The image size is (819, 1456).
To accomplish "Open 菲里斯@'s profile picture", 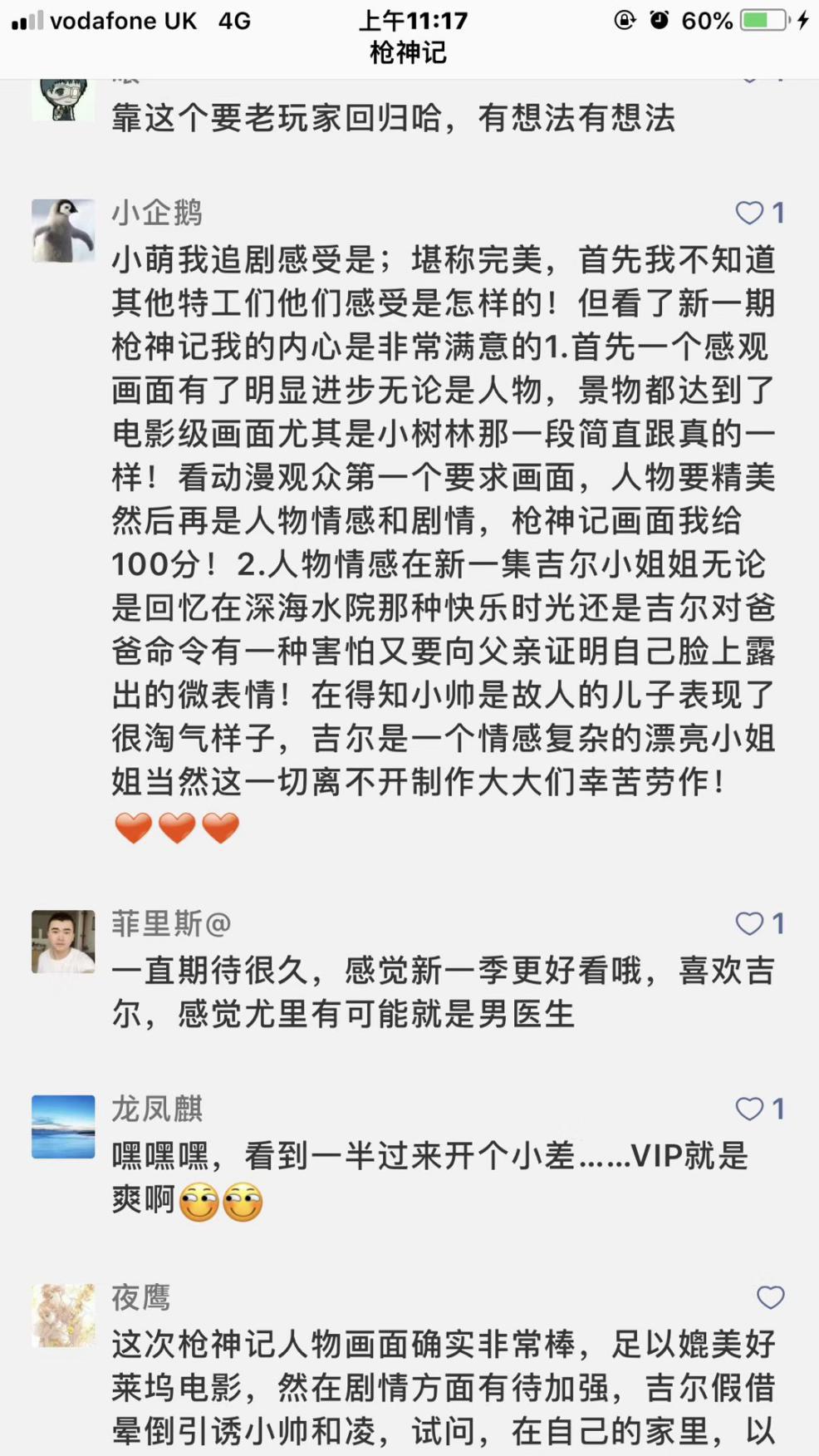I will click(x=63, y=941).
